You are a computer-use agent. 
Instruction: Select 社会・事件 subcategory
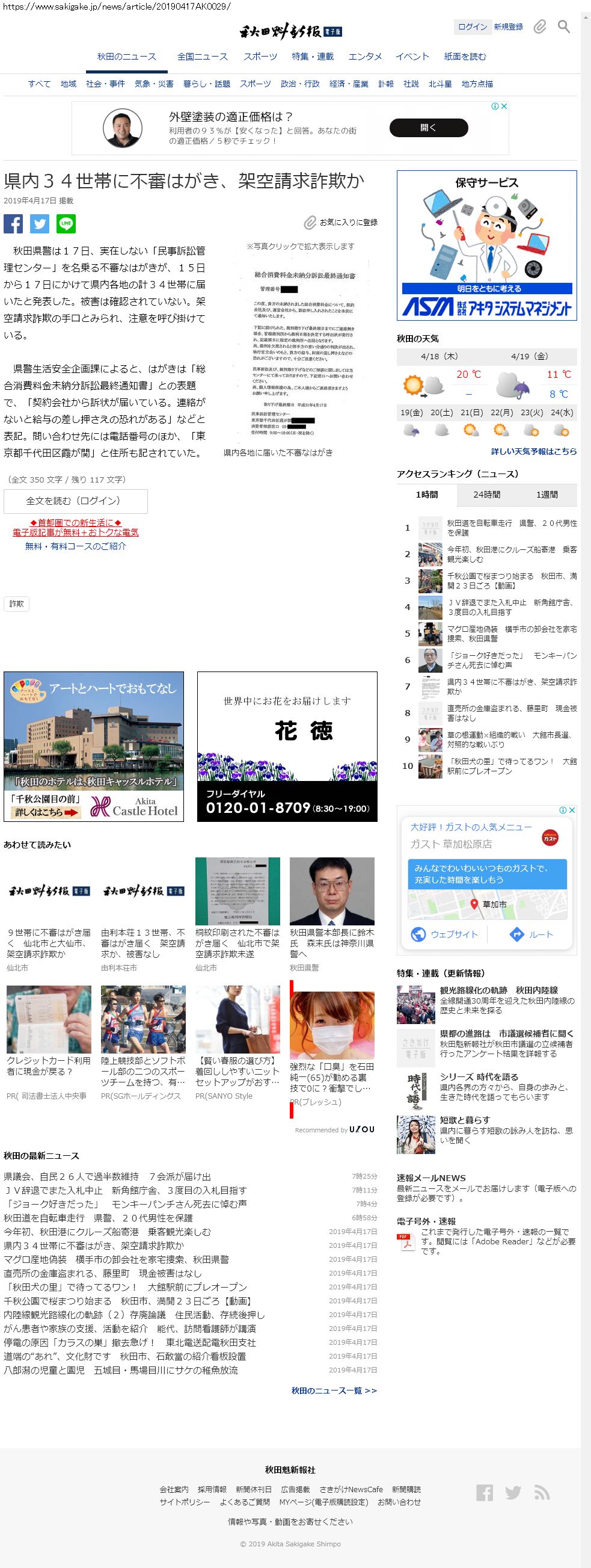tap(105, 84)
